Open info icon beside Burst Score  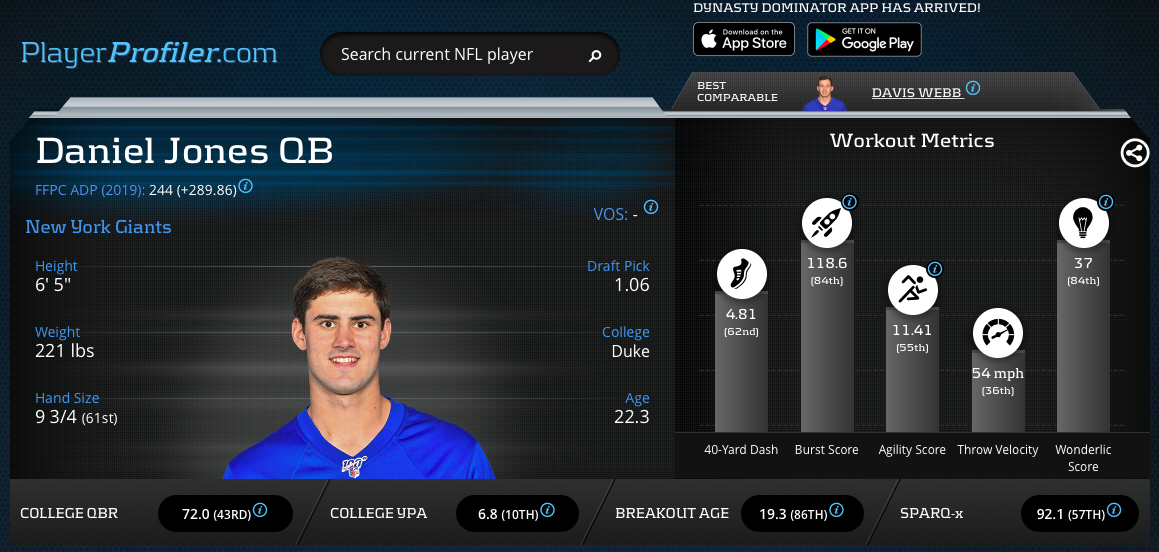tap(849, 202)
